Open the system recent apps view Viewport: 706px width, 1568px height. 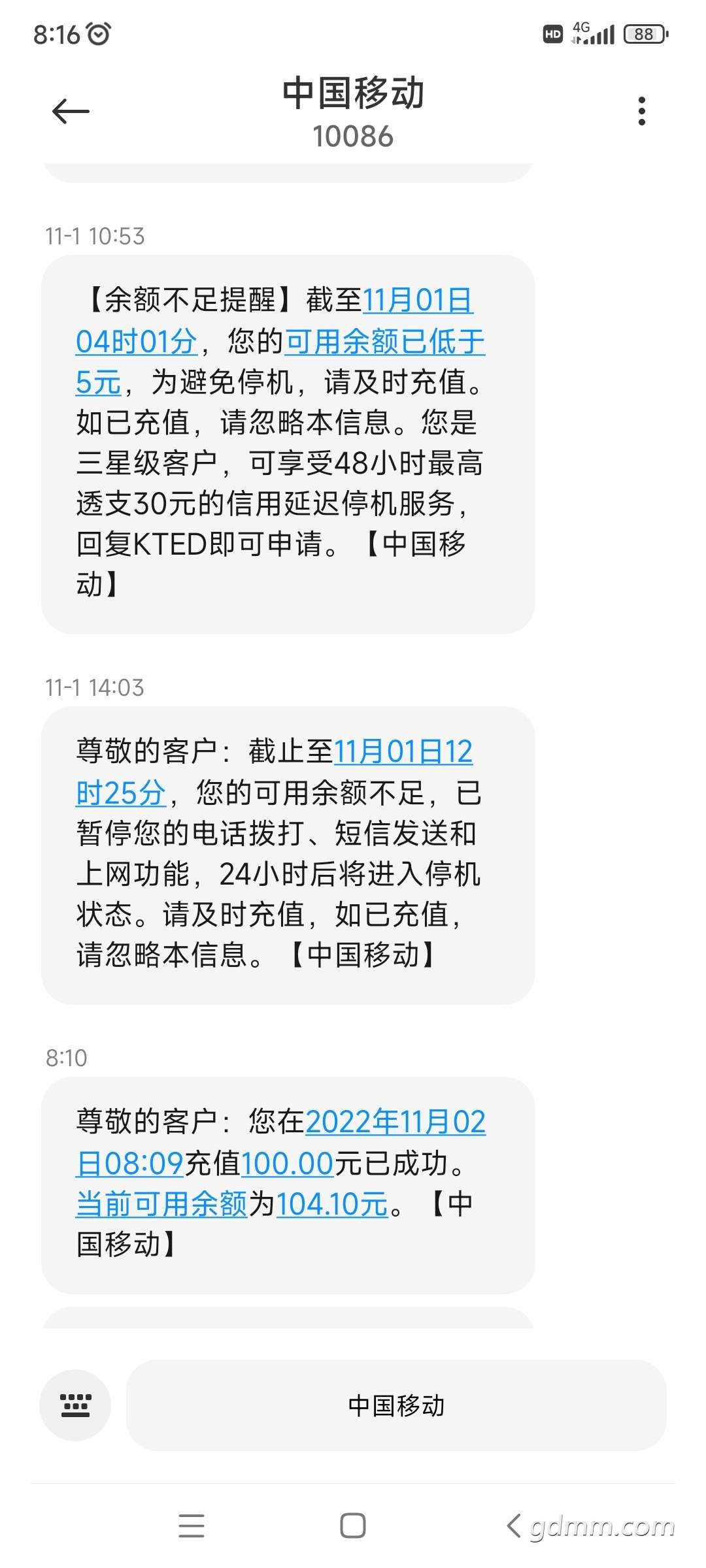(192, 1526)
